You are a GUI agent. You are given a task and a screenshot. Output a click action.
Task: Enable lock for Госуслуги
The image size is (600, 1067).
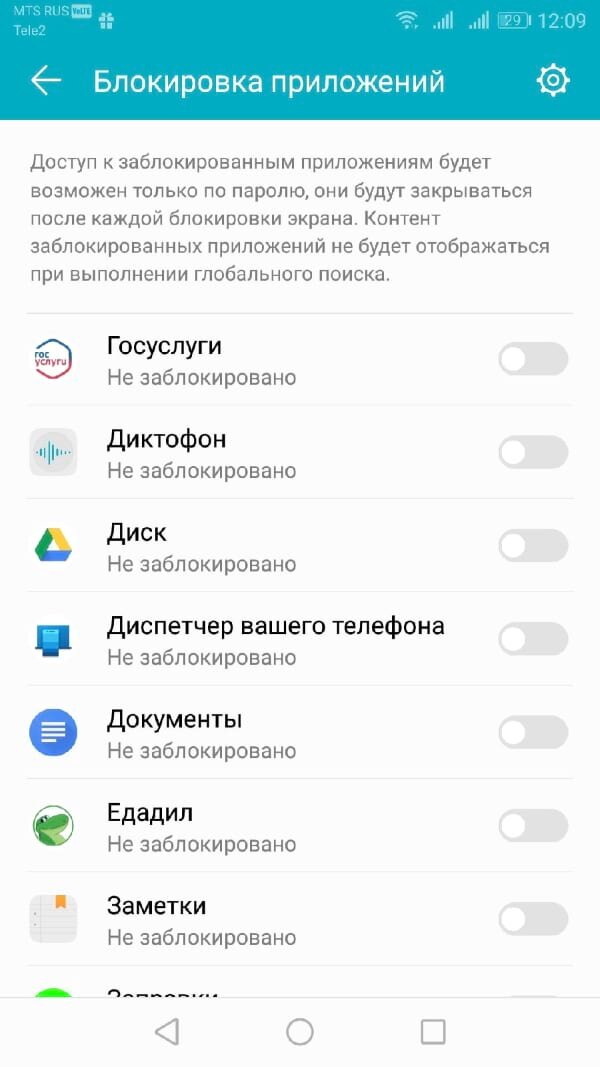pyautogui.click(x=533, y=359)
